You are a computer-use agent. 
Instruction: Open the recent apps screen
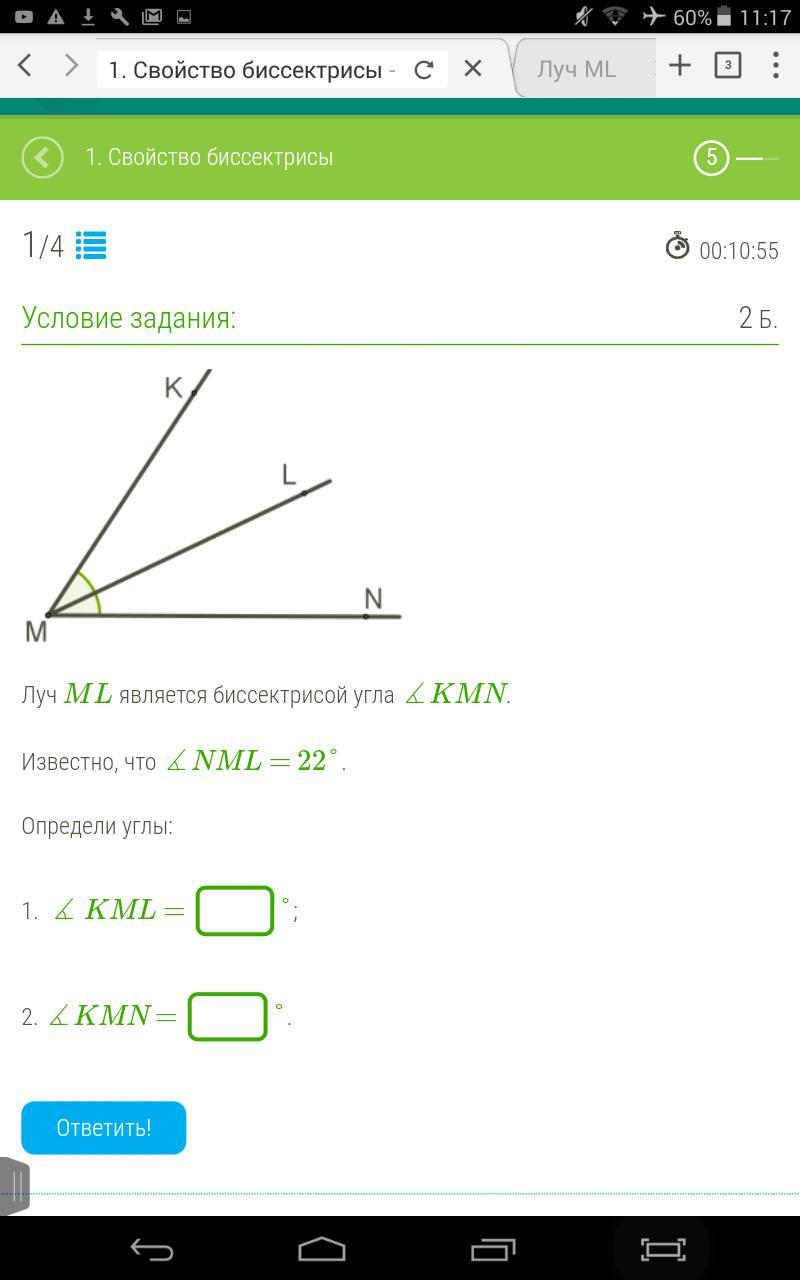click(x=492, y=1249)
